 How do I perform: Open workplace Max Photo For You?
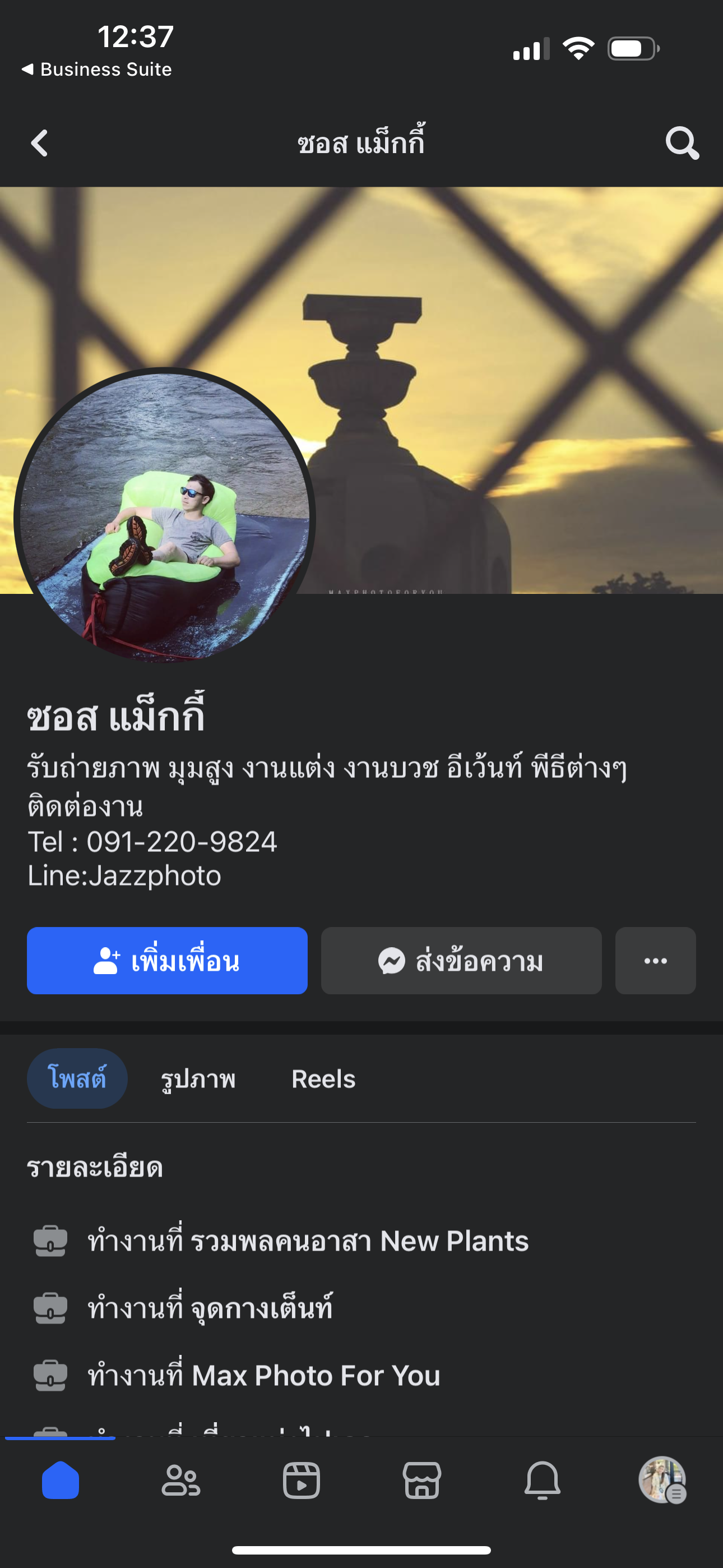263,1376
